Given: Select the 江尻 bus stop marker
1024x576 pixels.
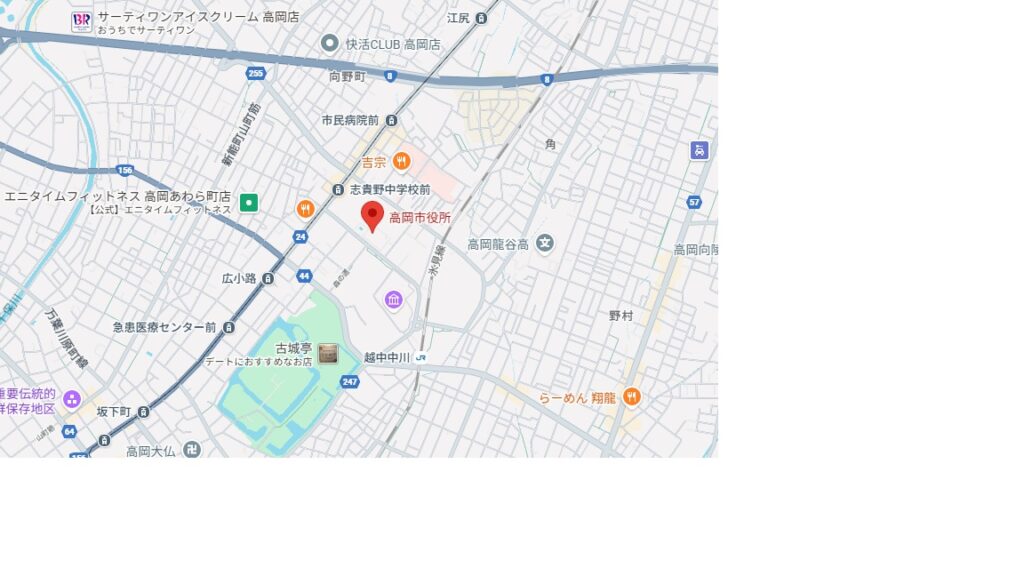Looking at the screenshot, I should (x=481, y=18).
